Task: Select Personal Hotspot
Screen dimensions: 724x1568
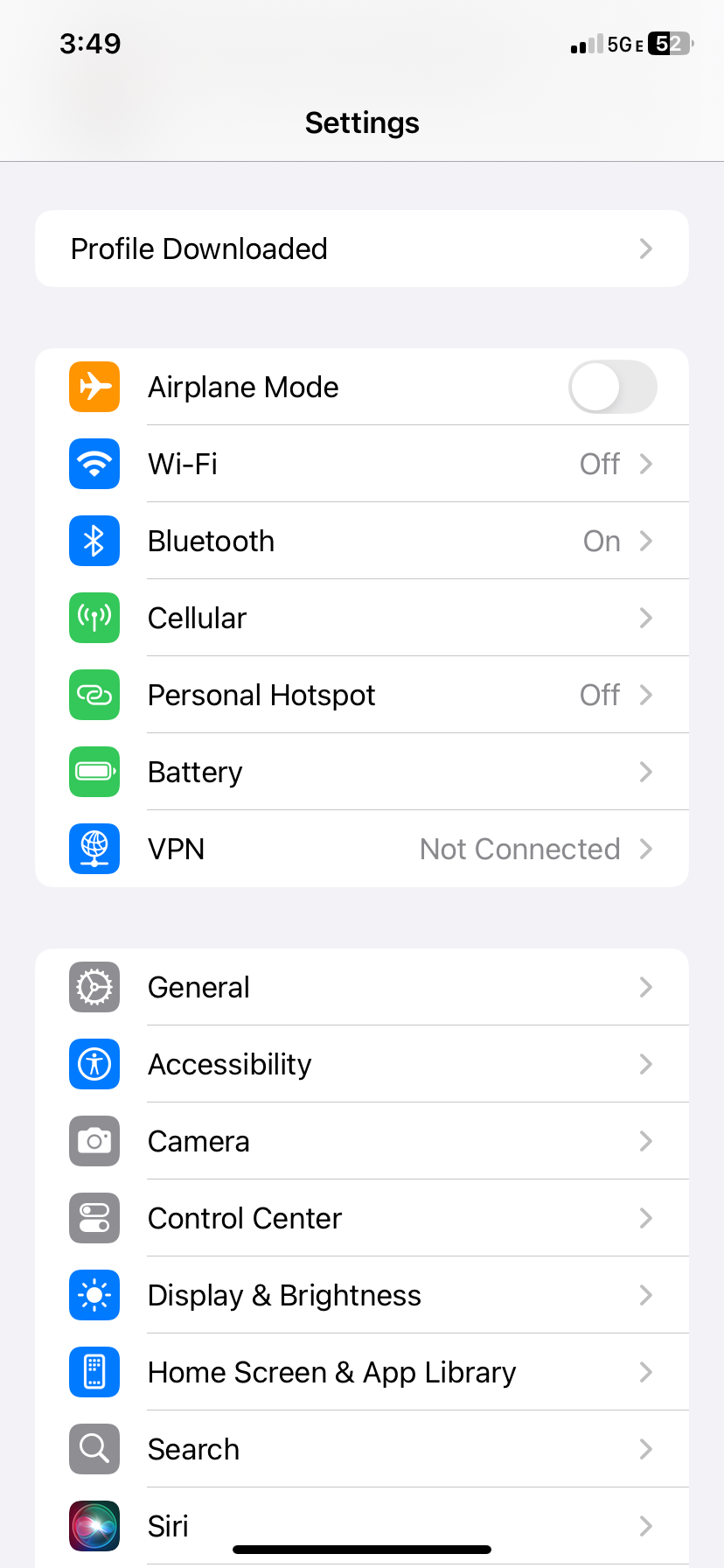Action: pyautogui.click(x=361, y=695)
